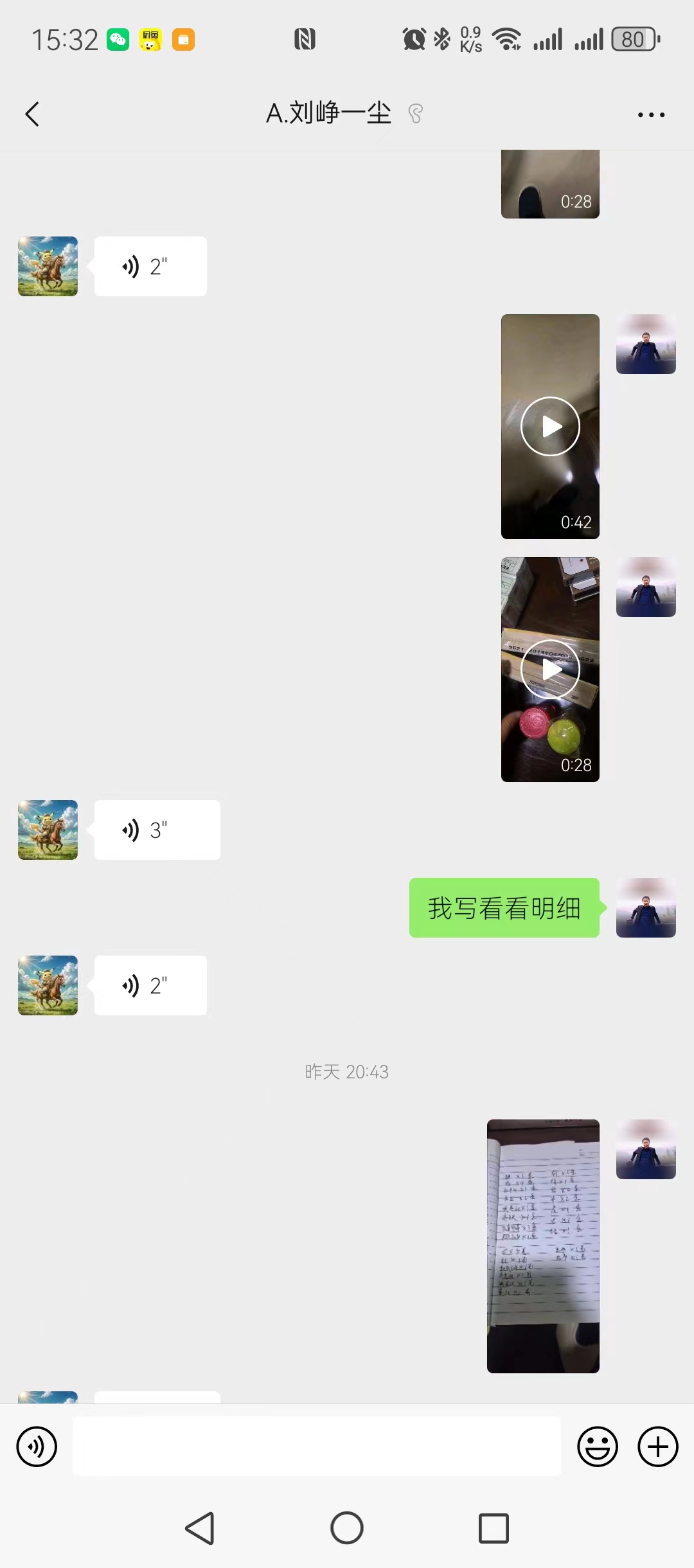Switch to voice input mode
694x1568 pixels.
point(37,1447)
